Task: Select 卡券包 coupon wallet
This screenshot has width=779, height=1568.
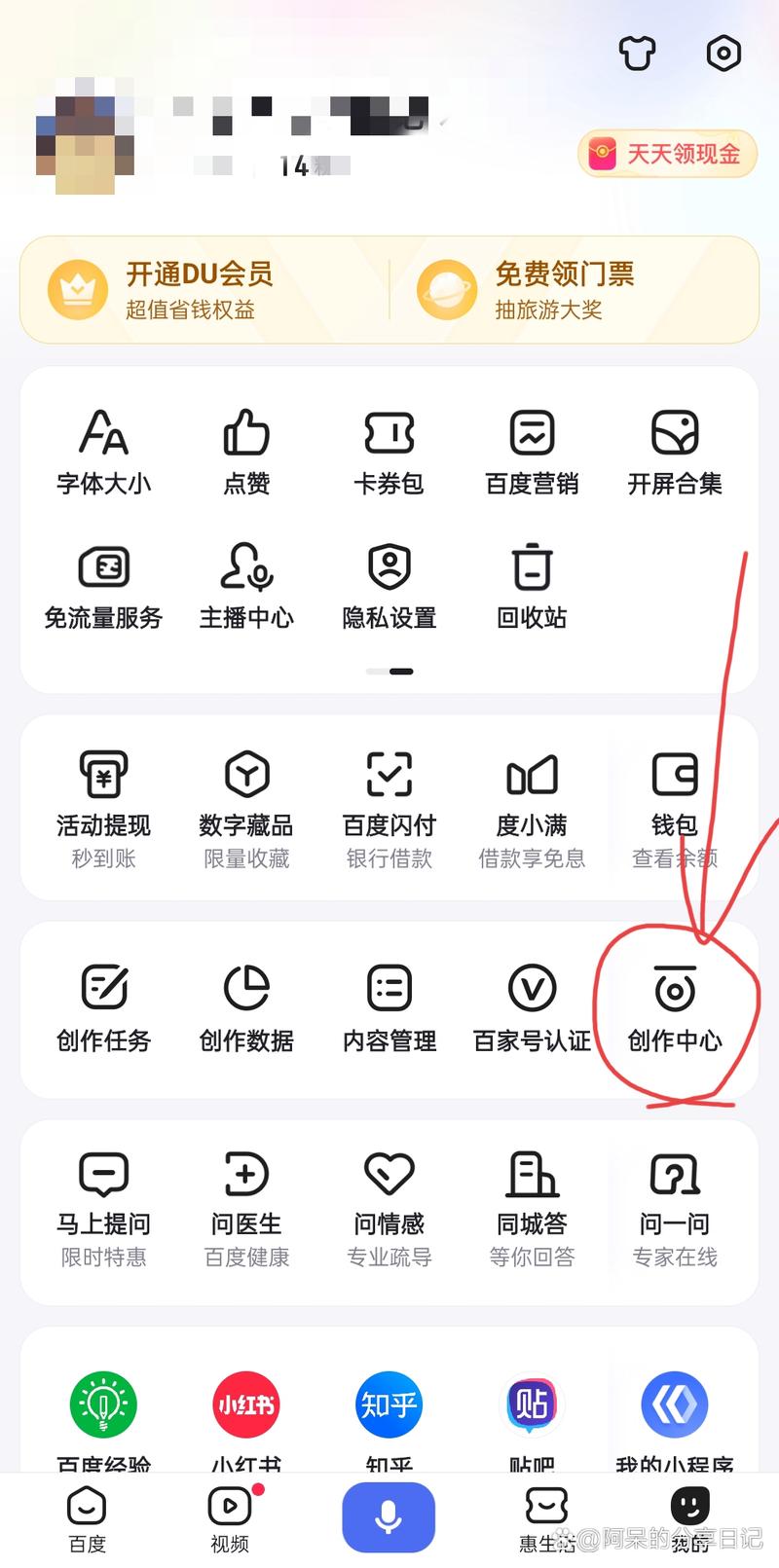Action: pos(389,448)
